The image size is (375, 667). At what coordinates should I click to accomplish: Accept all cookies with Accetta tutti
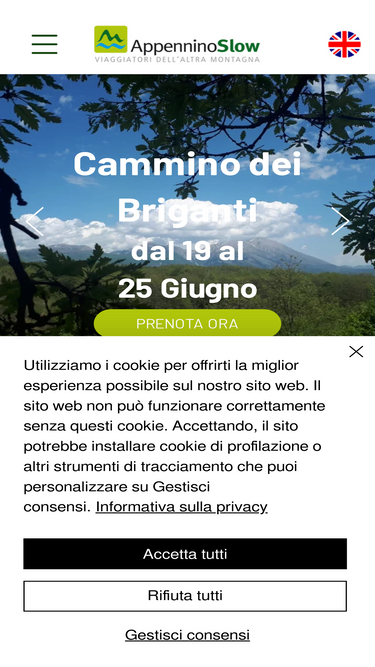(185, 554)
